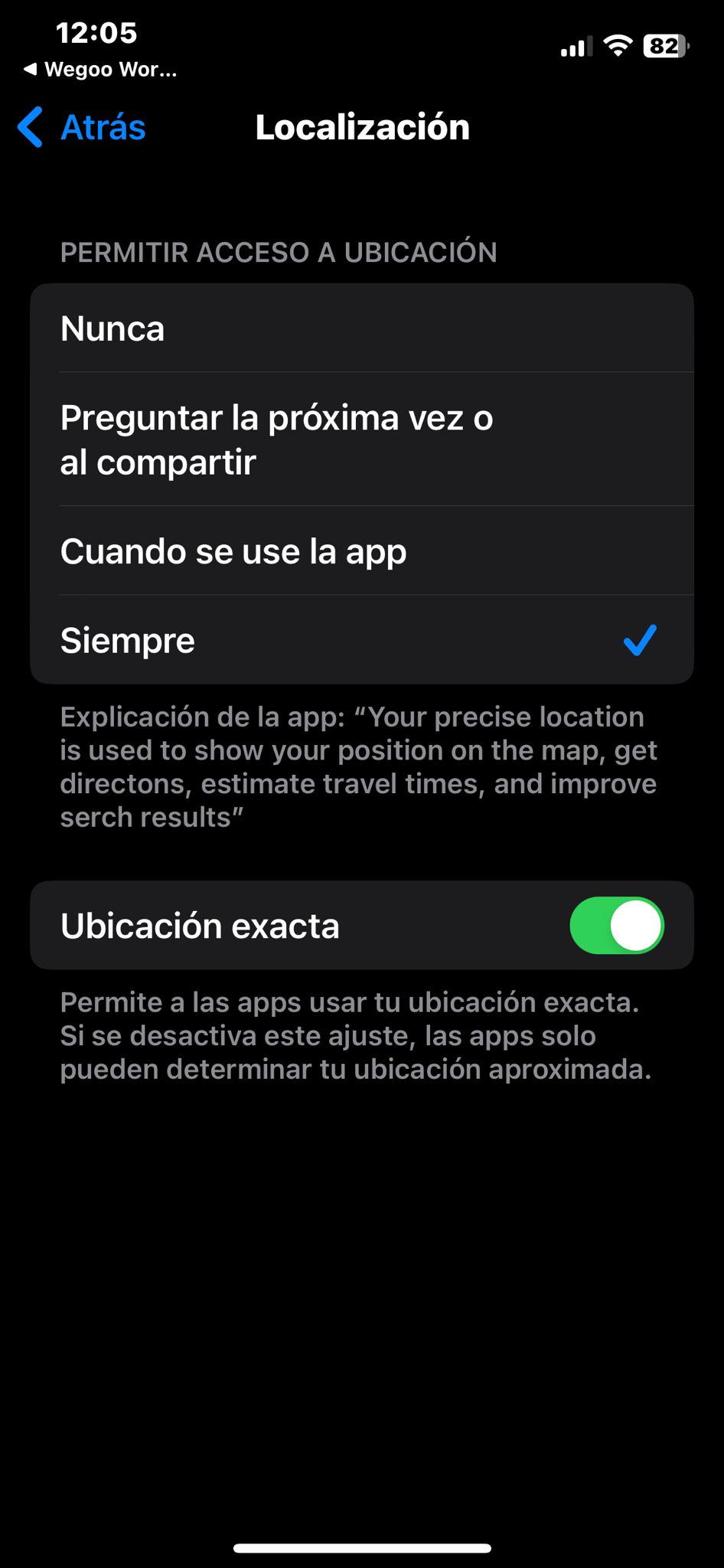The height and width of the screenshot is (1568, 724).
Task: Choose Preguntar la próxima vez o al compartir
Action: (361, 439)
